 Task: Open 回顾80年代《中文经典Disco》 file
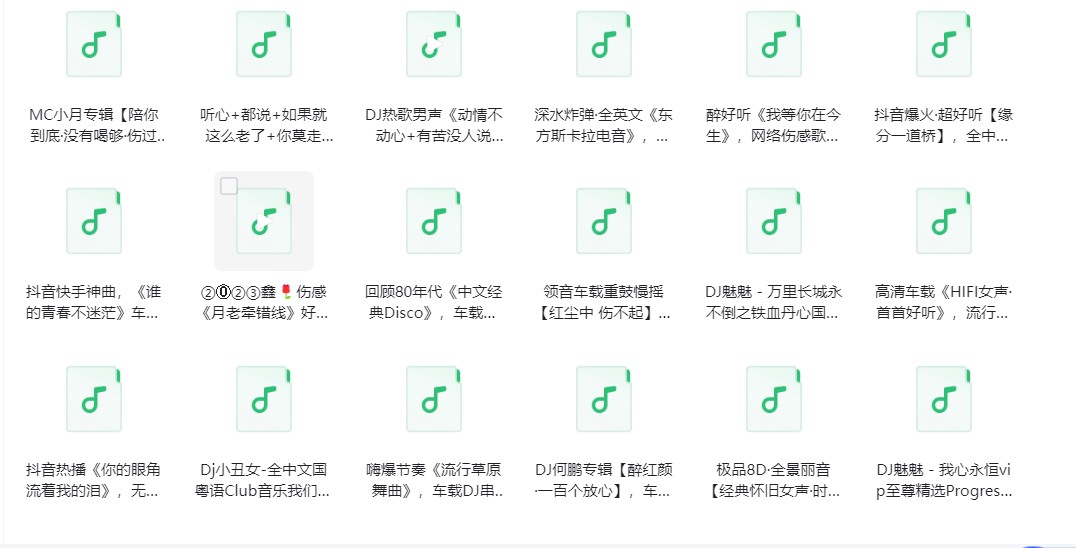pos(434,221)
